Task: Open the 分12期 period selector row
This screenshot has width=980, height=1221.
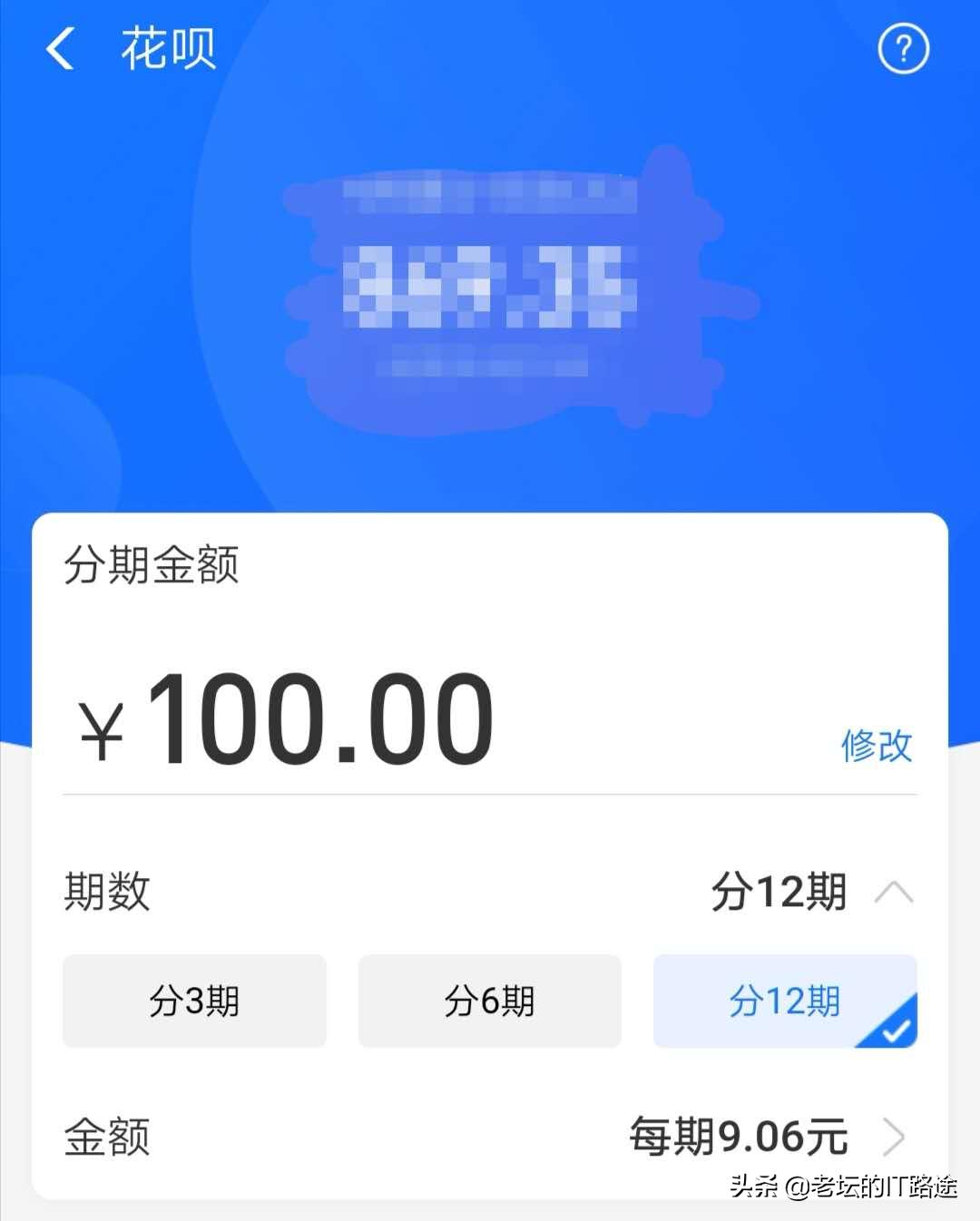Action: (780, 892)
